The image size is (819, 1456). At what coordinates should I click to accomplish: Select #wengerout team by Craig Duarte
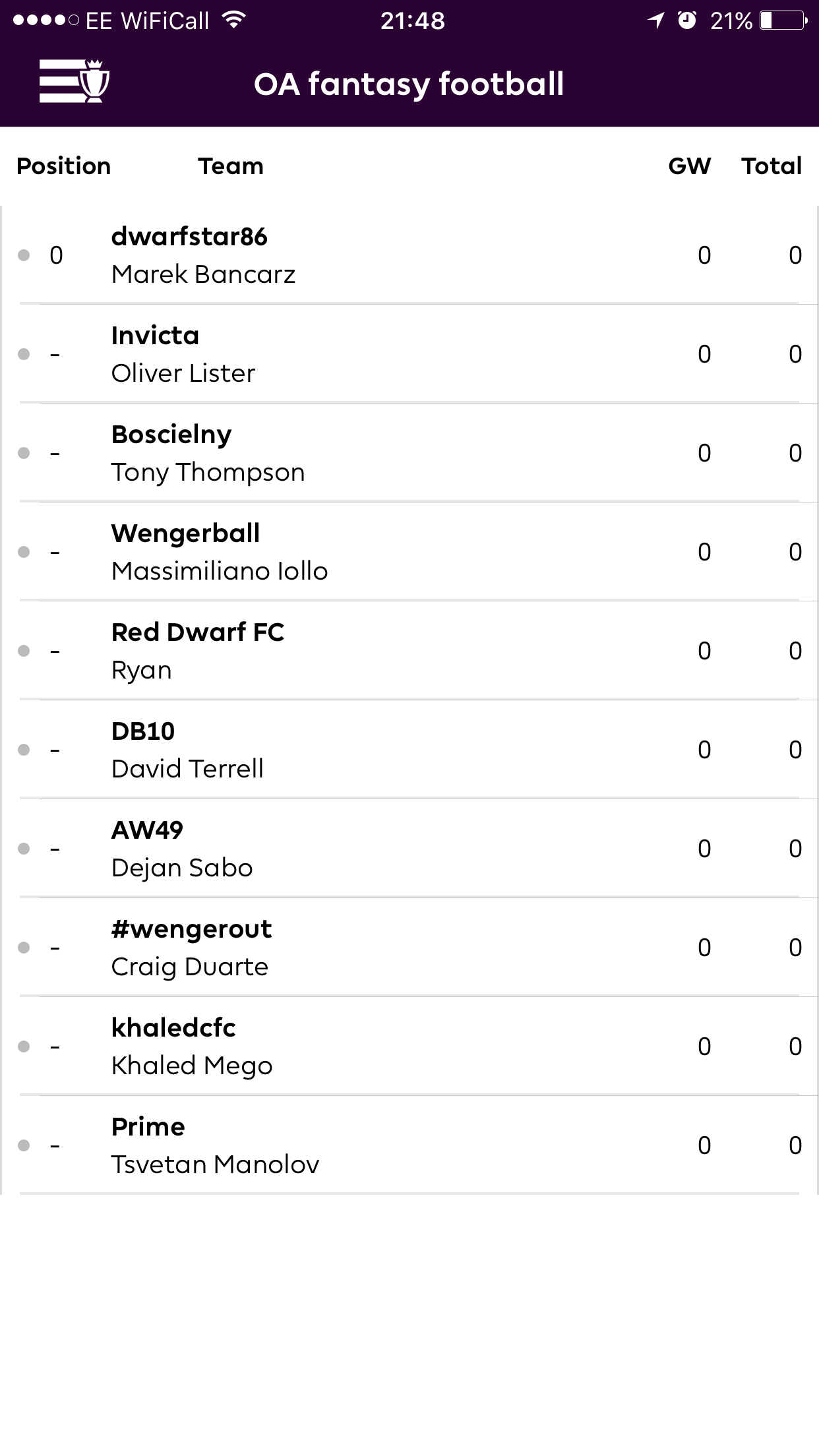click(x=409, y=948)
